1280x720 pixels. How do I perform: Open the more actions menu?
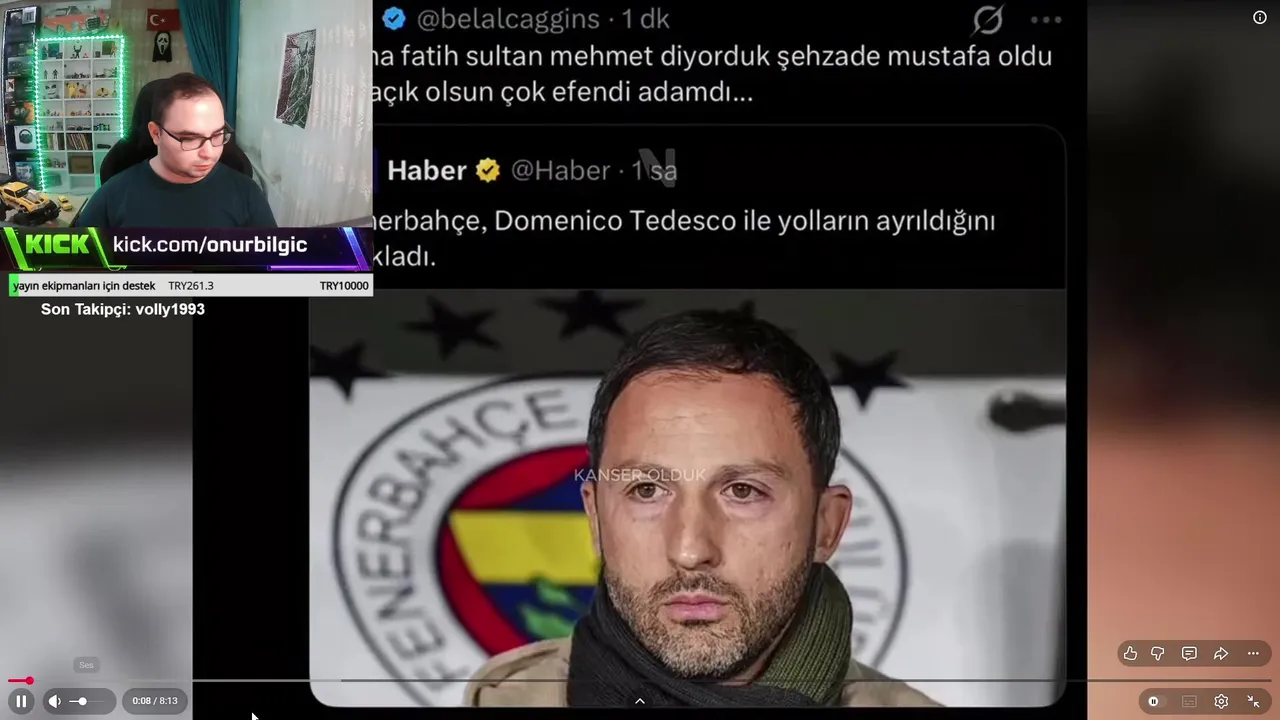(1253, 654)
